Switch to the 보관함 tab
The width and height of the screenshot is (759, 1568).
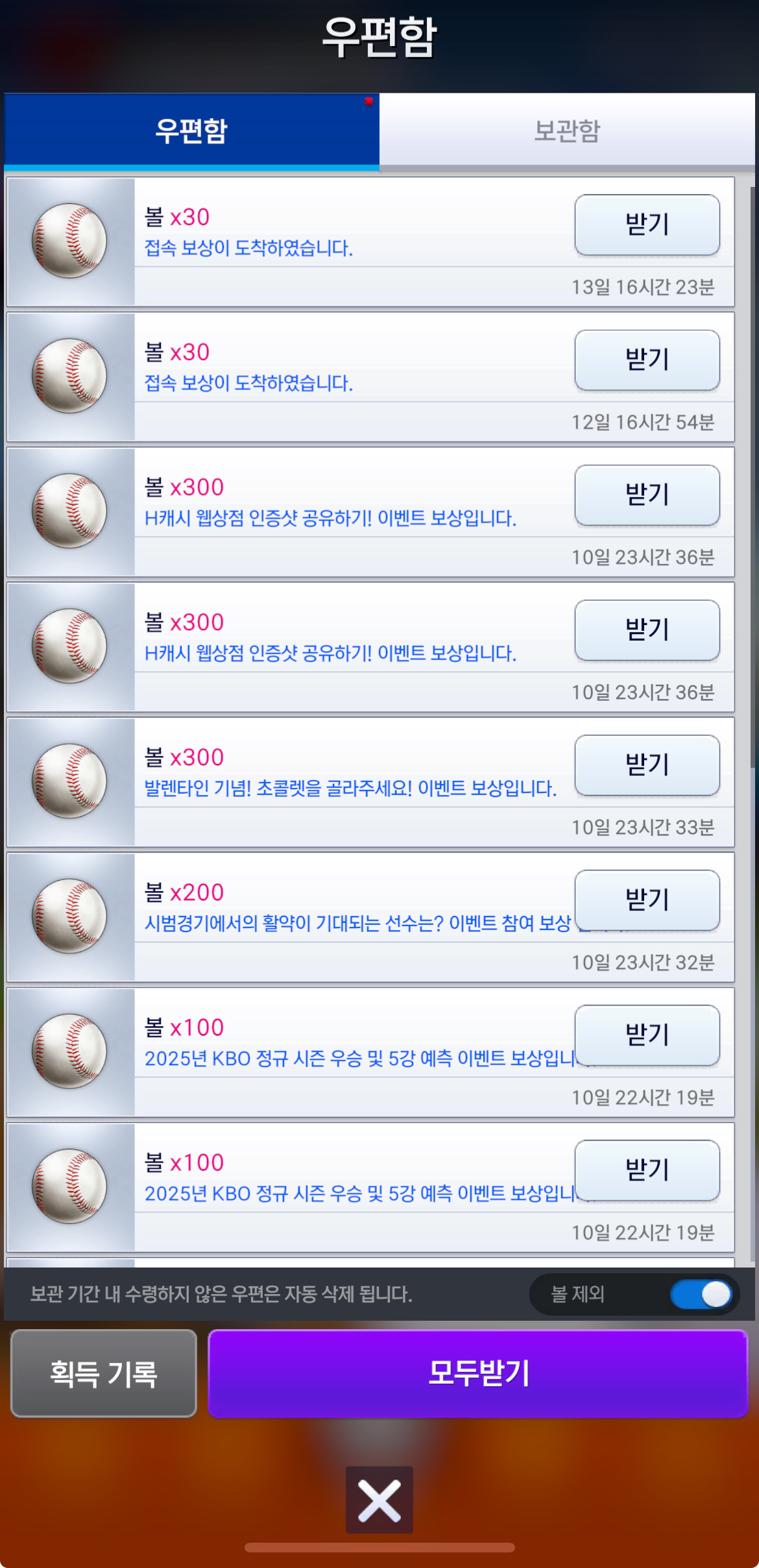[x=567, y=130]
